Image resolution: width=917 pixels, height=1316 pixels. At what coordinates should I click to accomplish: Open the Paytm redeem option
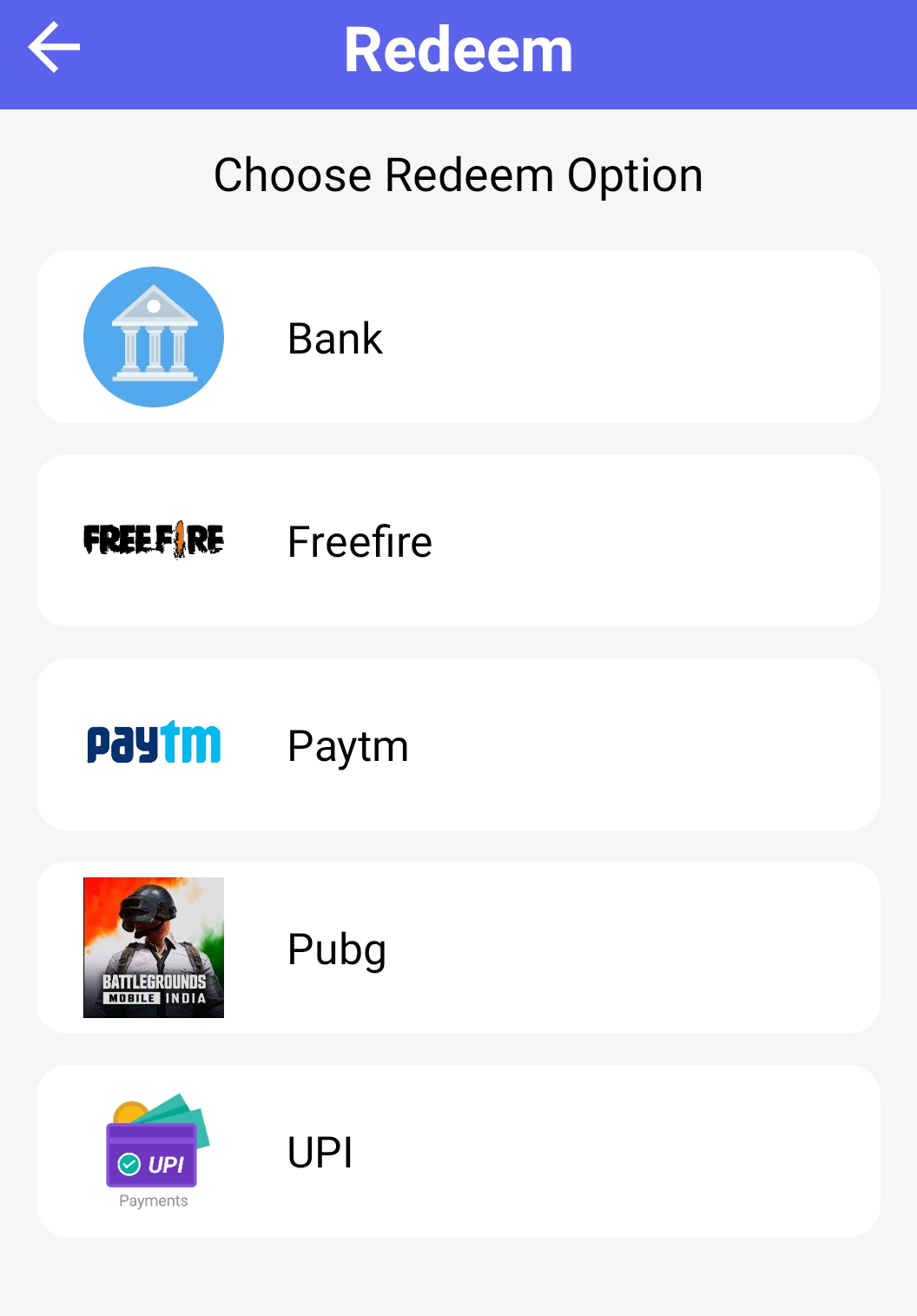[x=458, y=744]
